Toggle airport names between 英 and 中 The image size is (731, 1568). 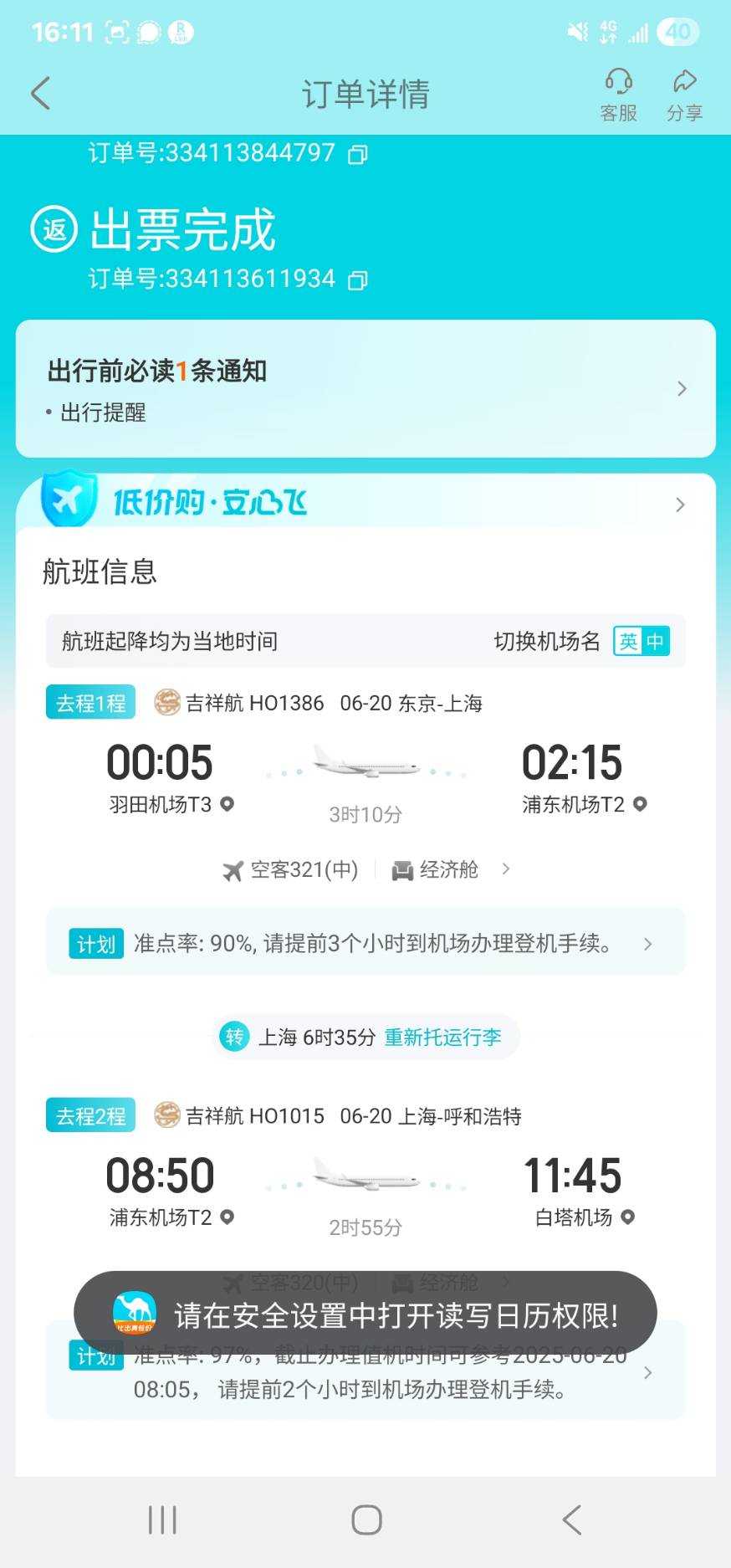pos(641,641)
